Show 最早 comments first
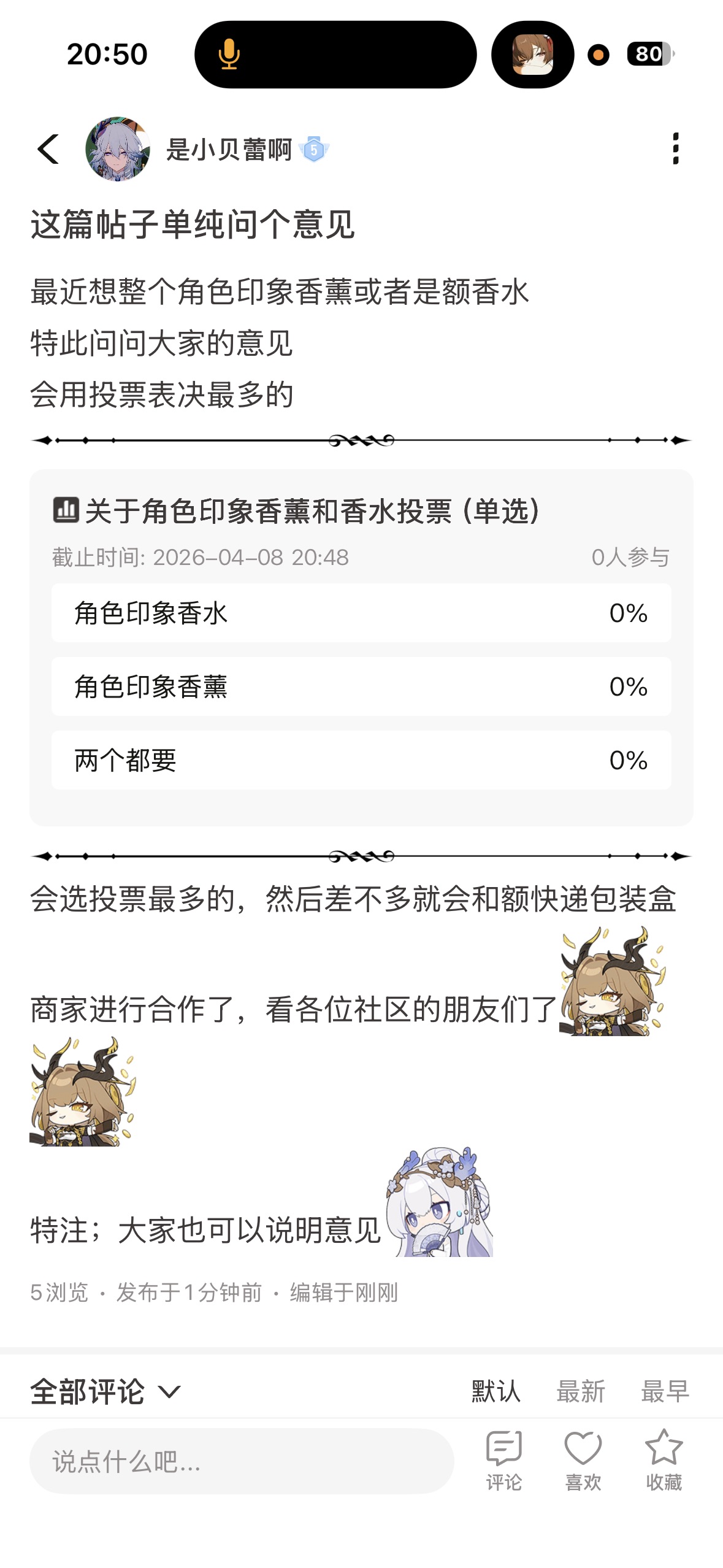723x1568 pixels. pyautogui.click(x=665, y=1391)
